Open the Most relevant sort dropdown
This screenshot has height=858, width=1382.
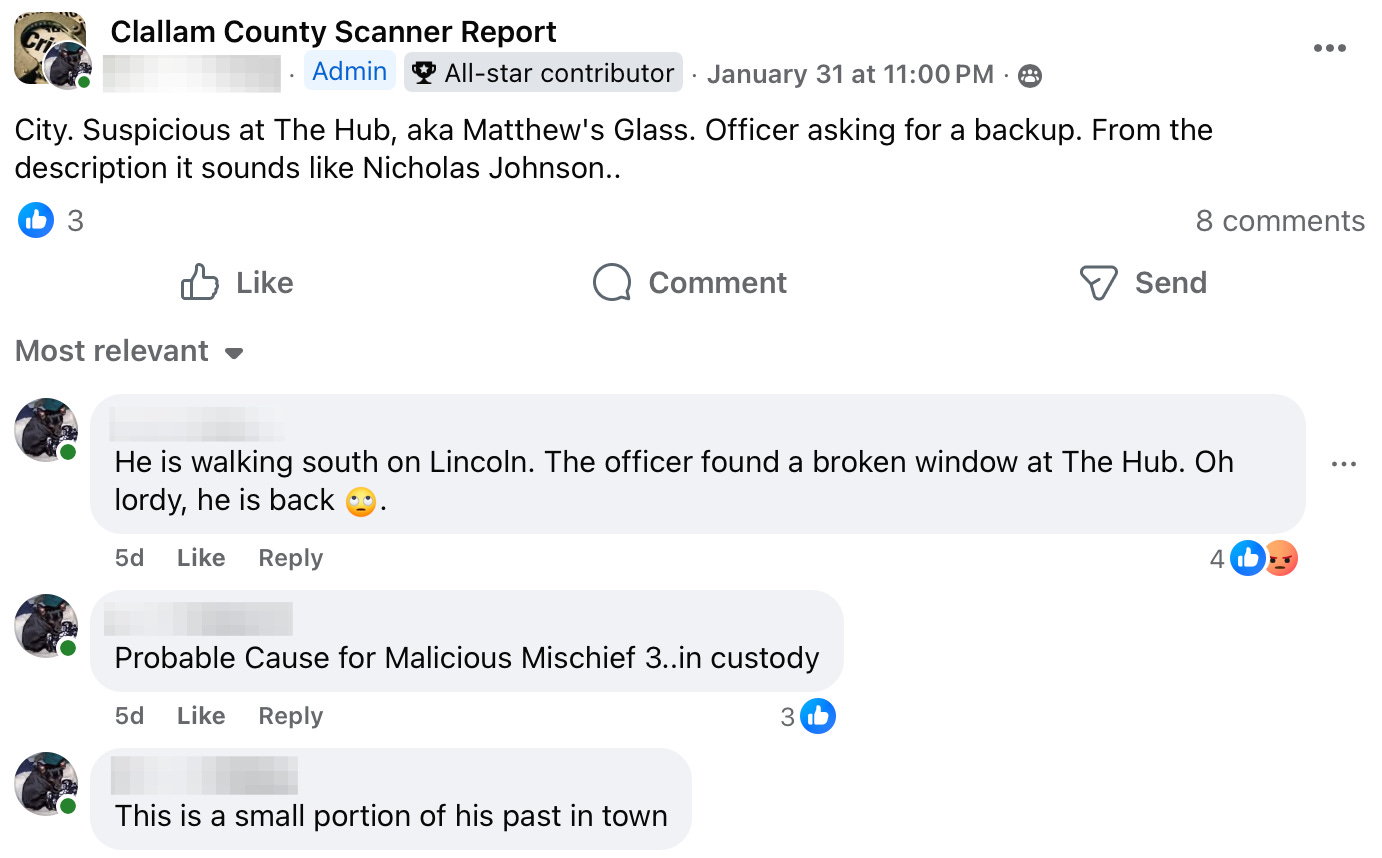point(129,351)
